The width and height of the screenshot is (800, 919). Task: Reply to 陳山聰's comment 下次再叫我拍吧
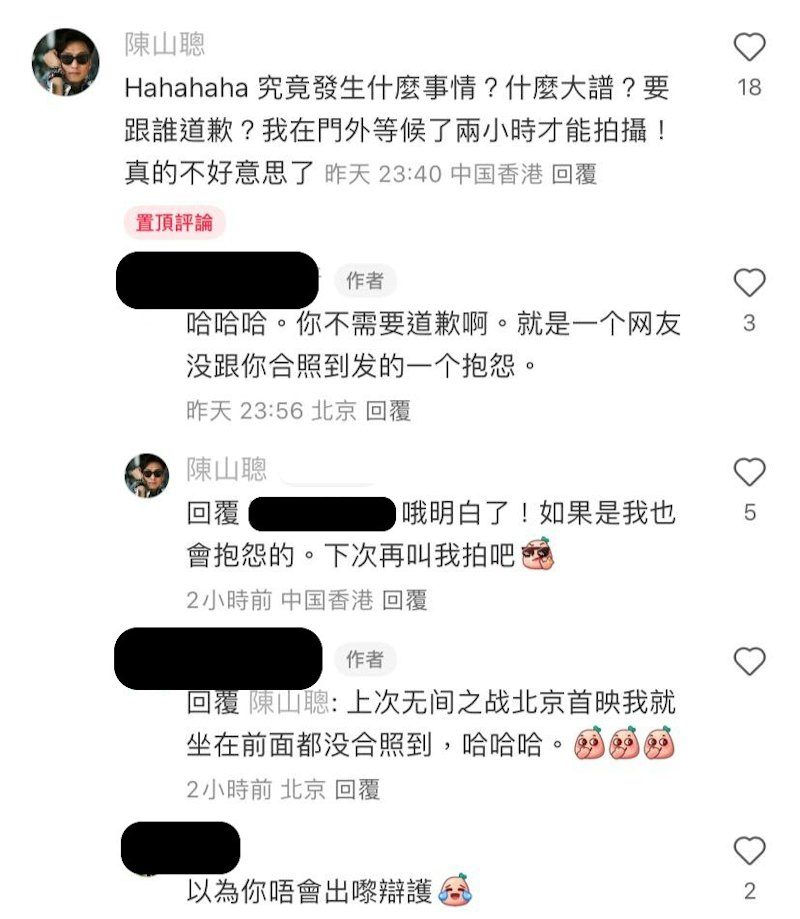[x=405, y=600]
